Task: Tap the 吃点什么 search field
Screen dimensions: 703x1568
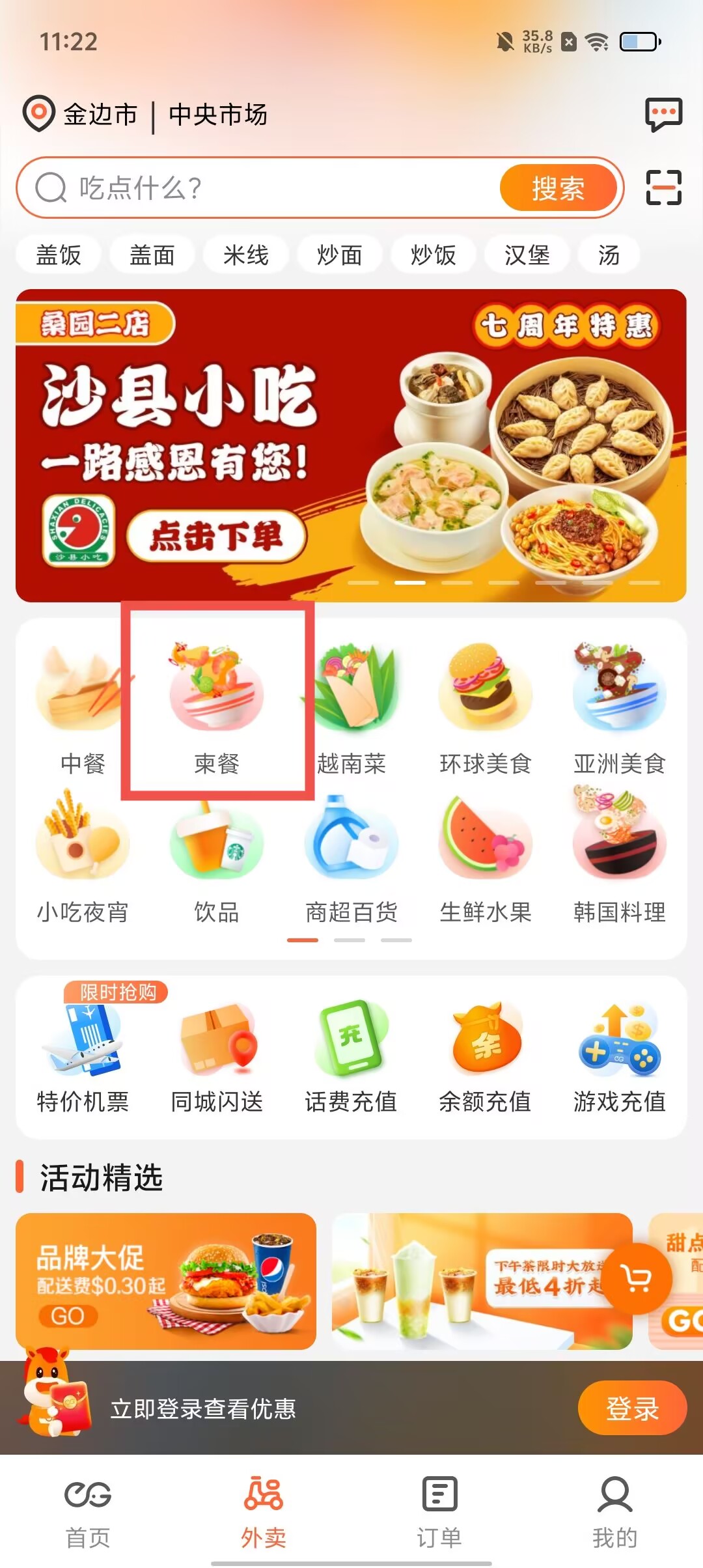Action: click(260, 188)
